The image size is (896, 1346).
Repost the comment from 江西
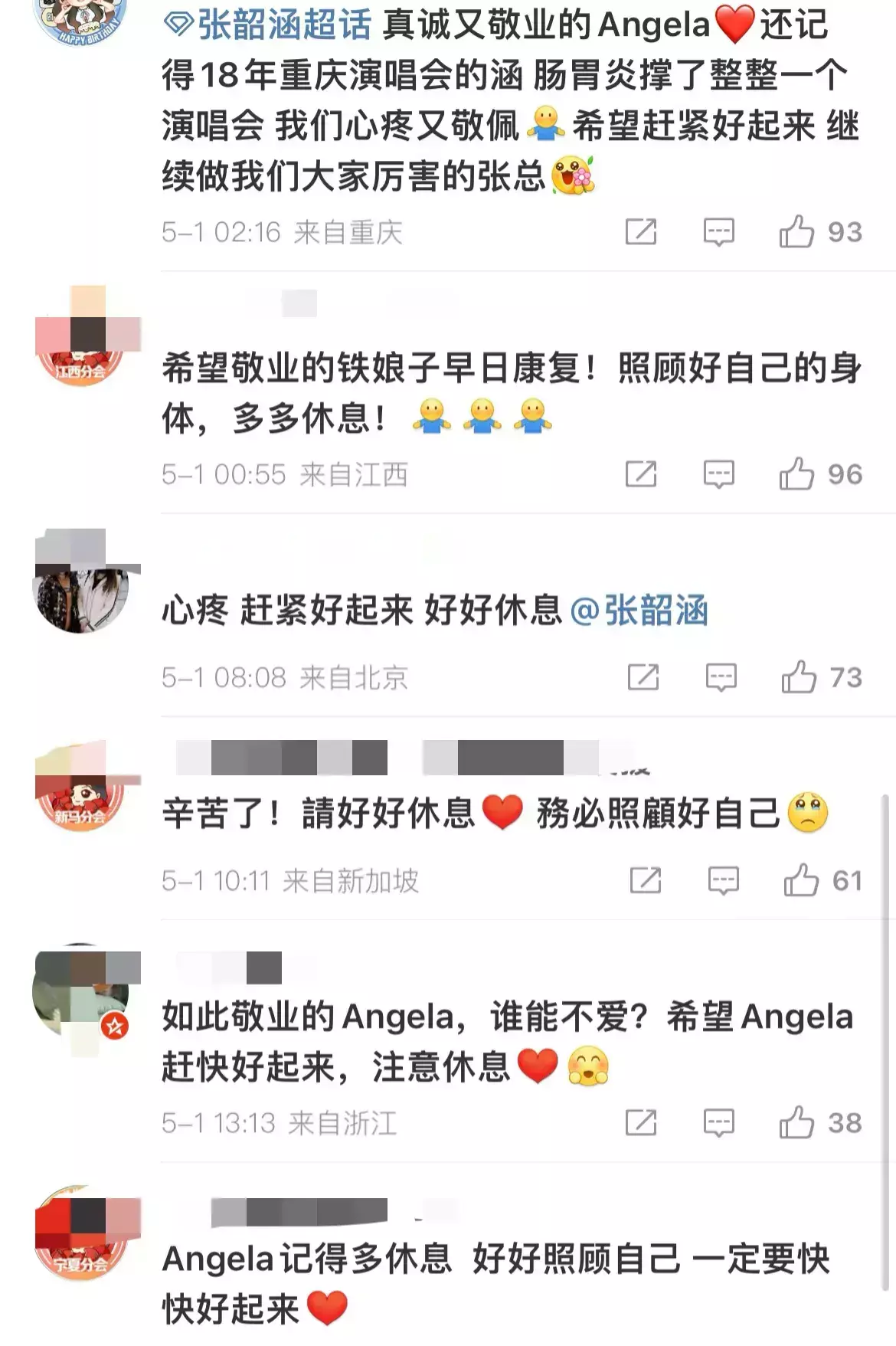641,474
